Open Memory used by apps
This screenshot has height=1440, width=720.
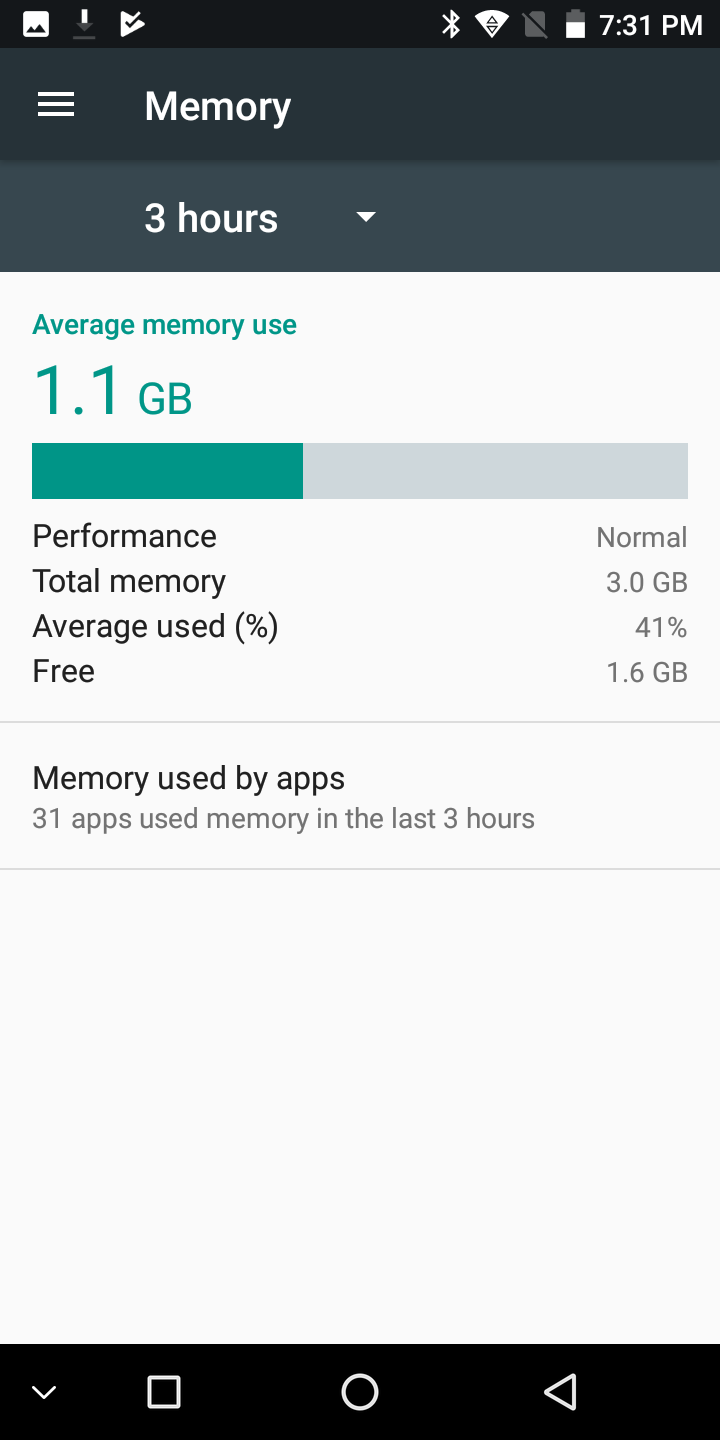pos(360,796)
